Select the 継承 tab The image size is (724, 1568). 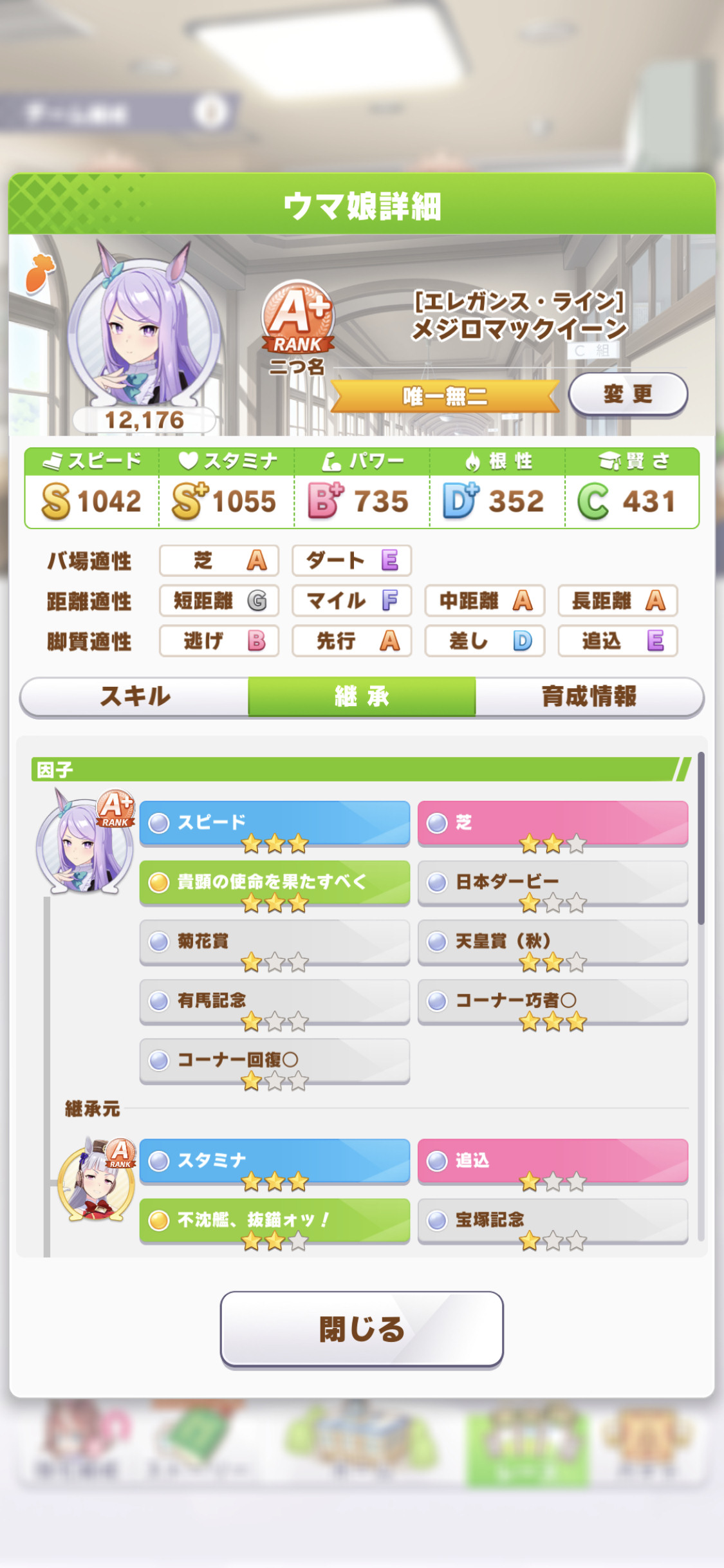click(x=362, y=696)
